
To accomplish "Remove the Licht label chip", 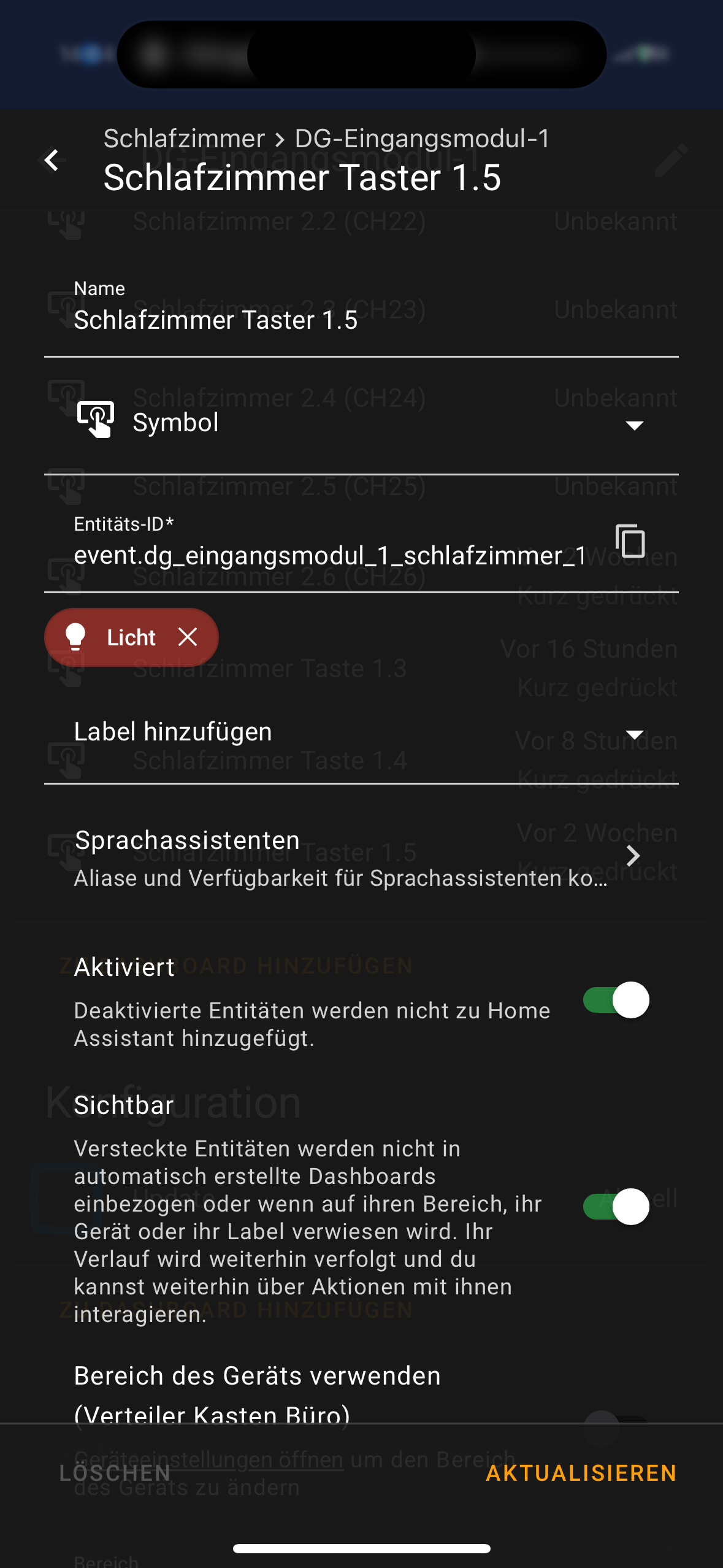I will pos(188,637).
